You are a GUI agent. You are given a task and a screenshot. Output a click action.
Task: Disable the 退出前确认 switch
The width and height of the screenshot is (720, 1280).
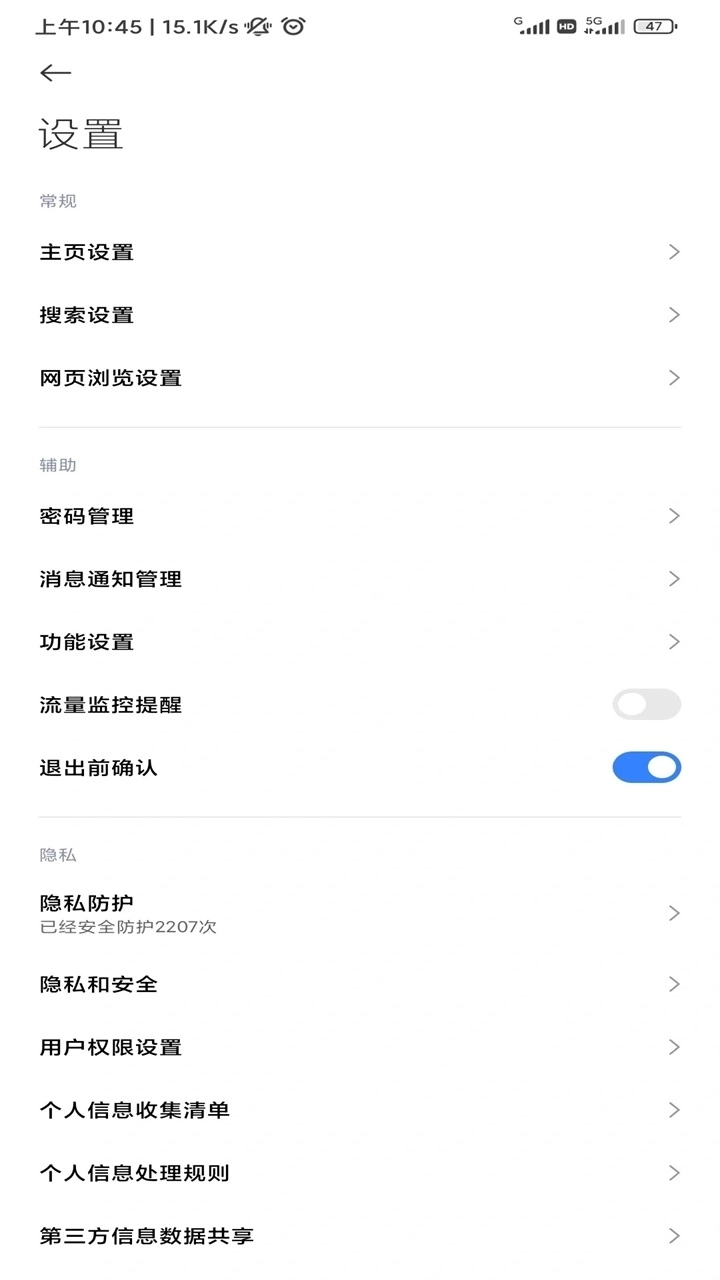point(646,768)
